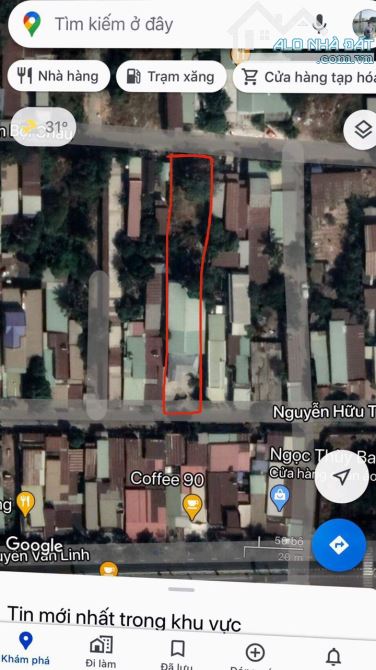Open the Đã lưu saved tab

tap(177, 655)
